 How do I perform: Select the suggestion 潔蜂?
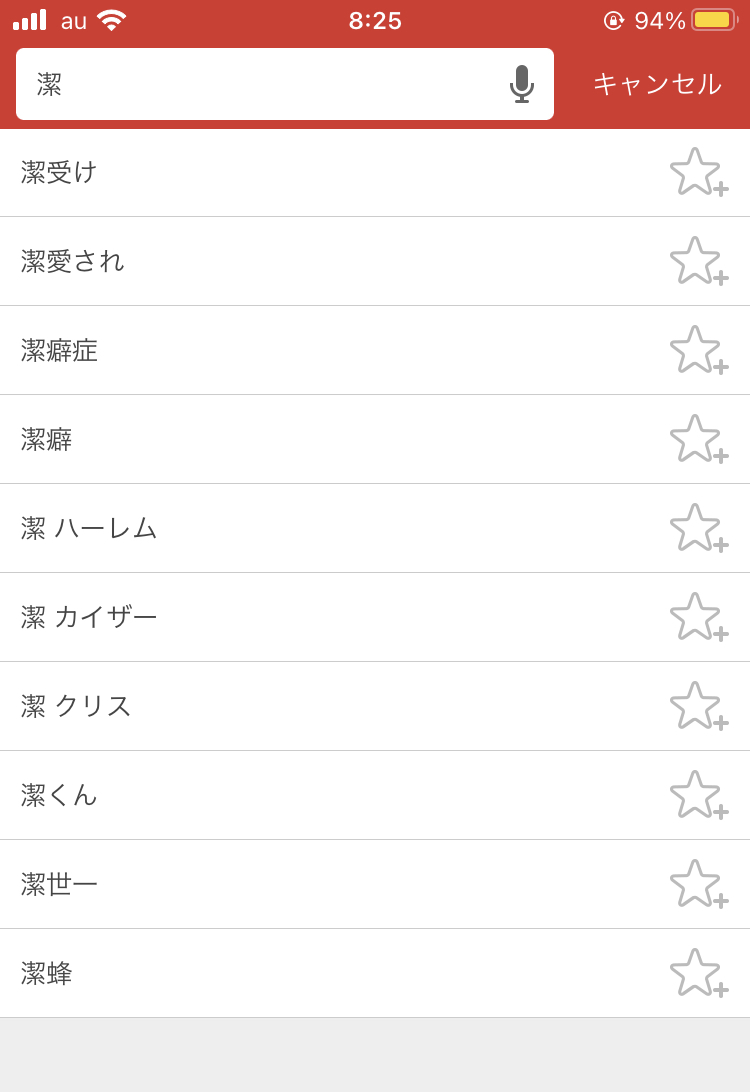(47, 973)
